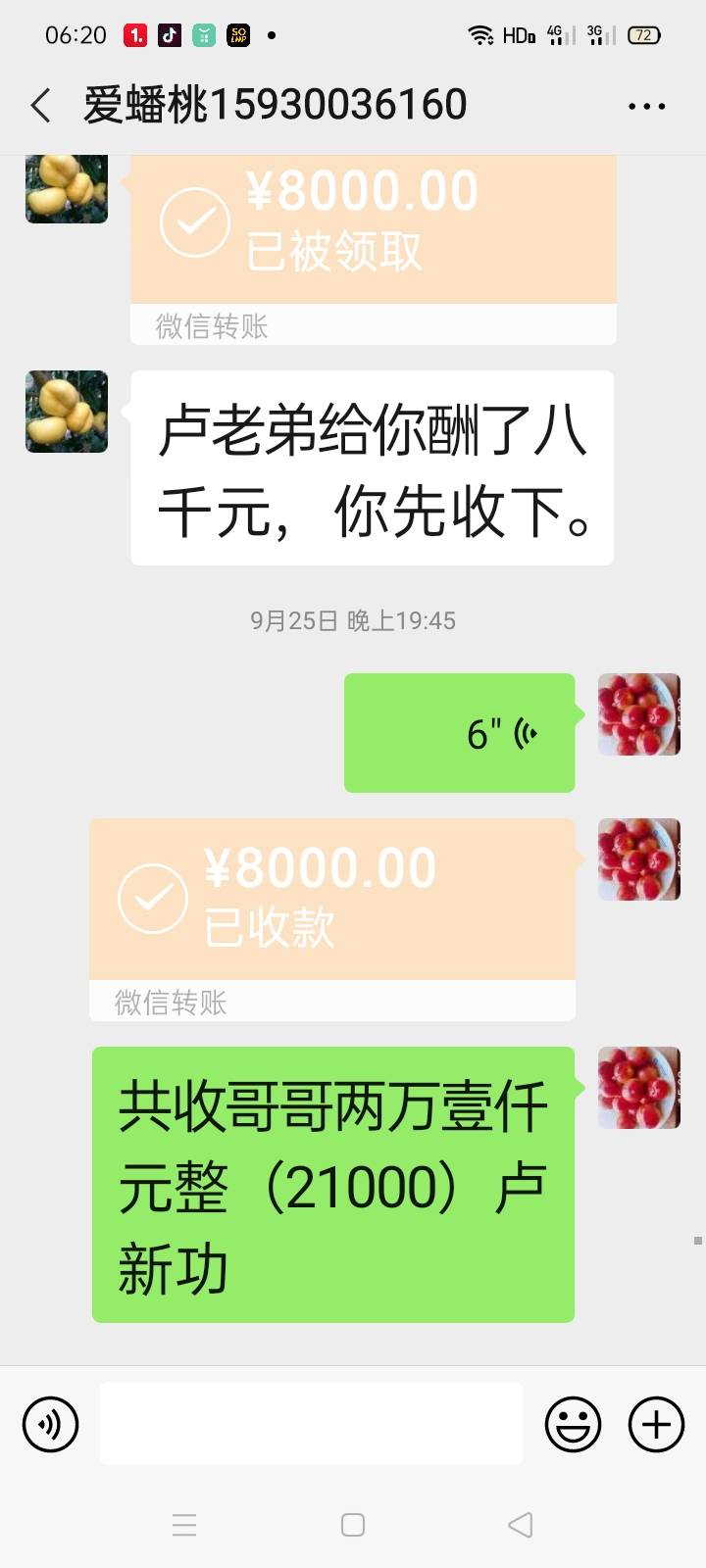Open the ¥8000.00 已被领取 transfer card
Screen dimensions: 706x1568
(374, 249)
